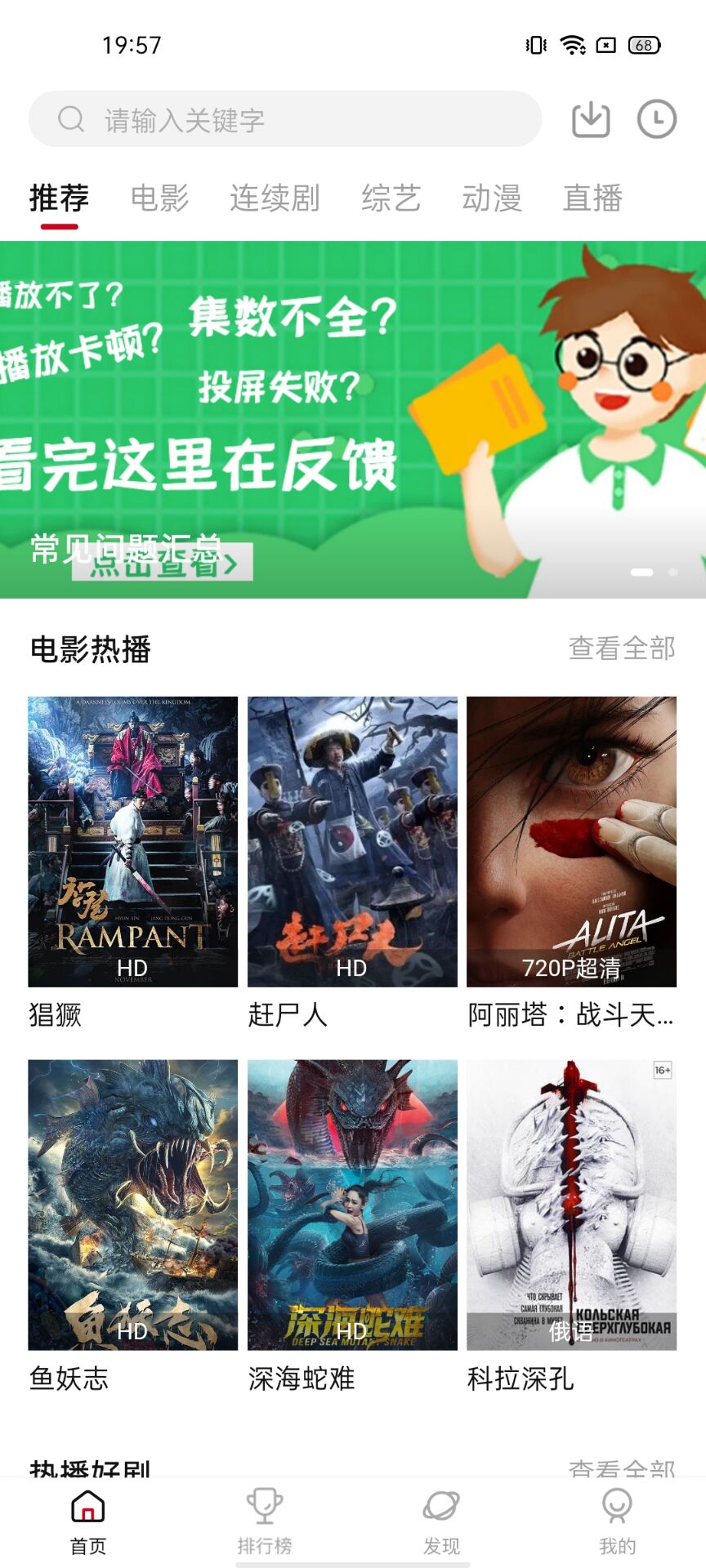706x1568 pixels.
Task: Open the movie 赶尸人
Action: coord(352,841)
